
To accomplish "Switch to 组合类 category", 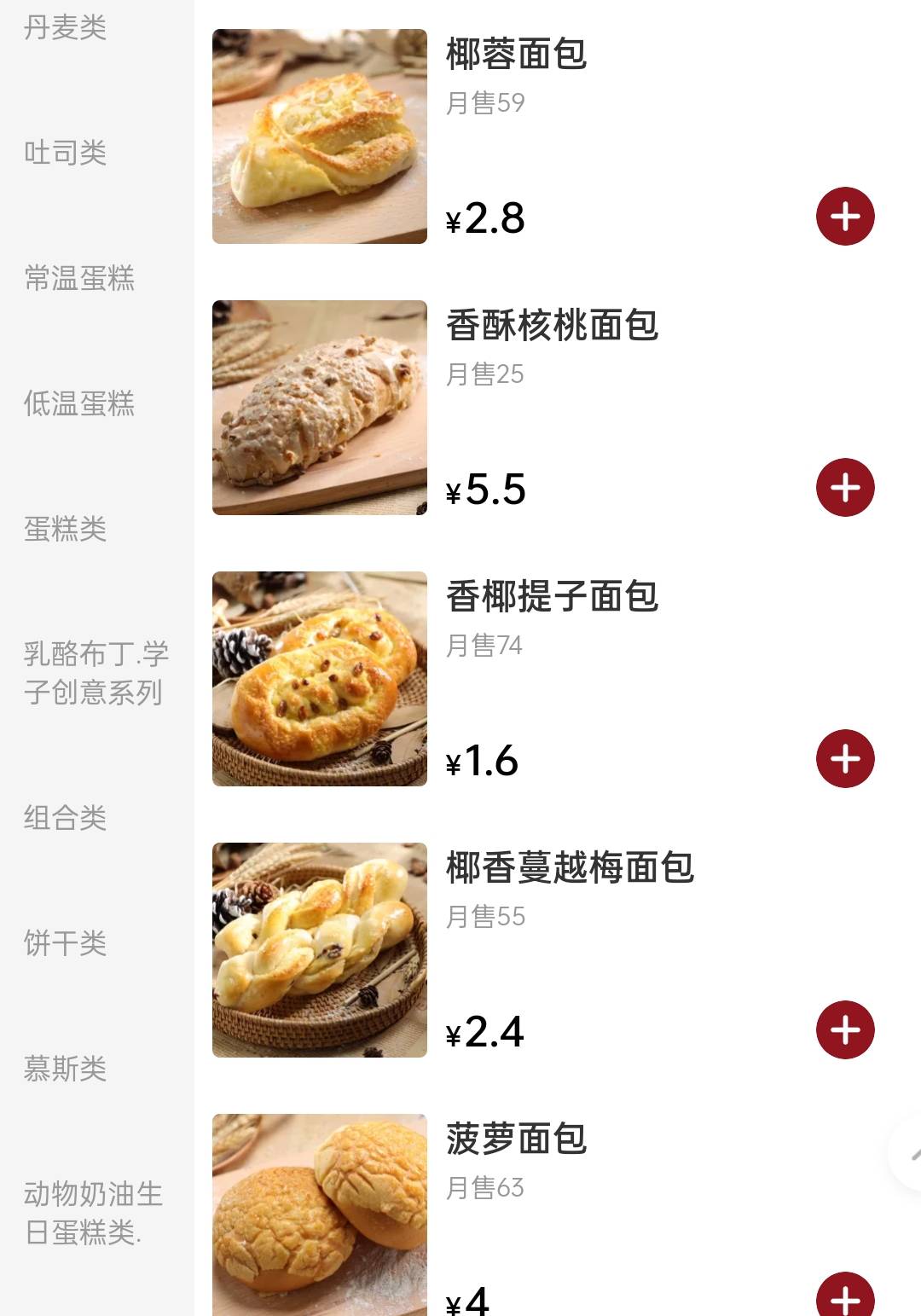I will pyautogui.click(x=64, y=818).
